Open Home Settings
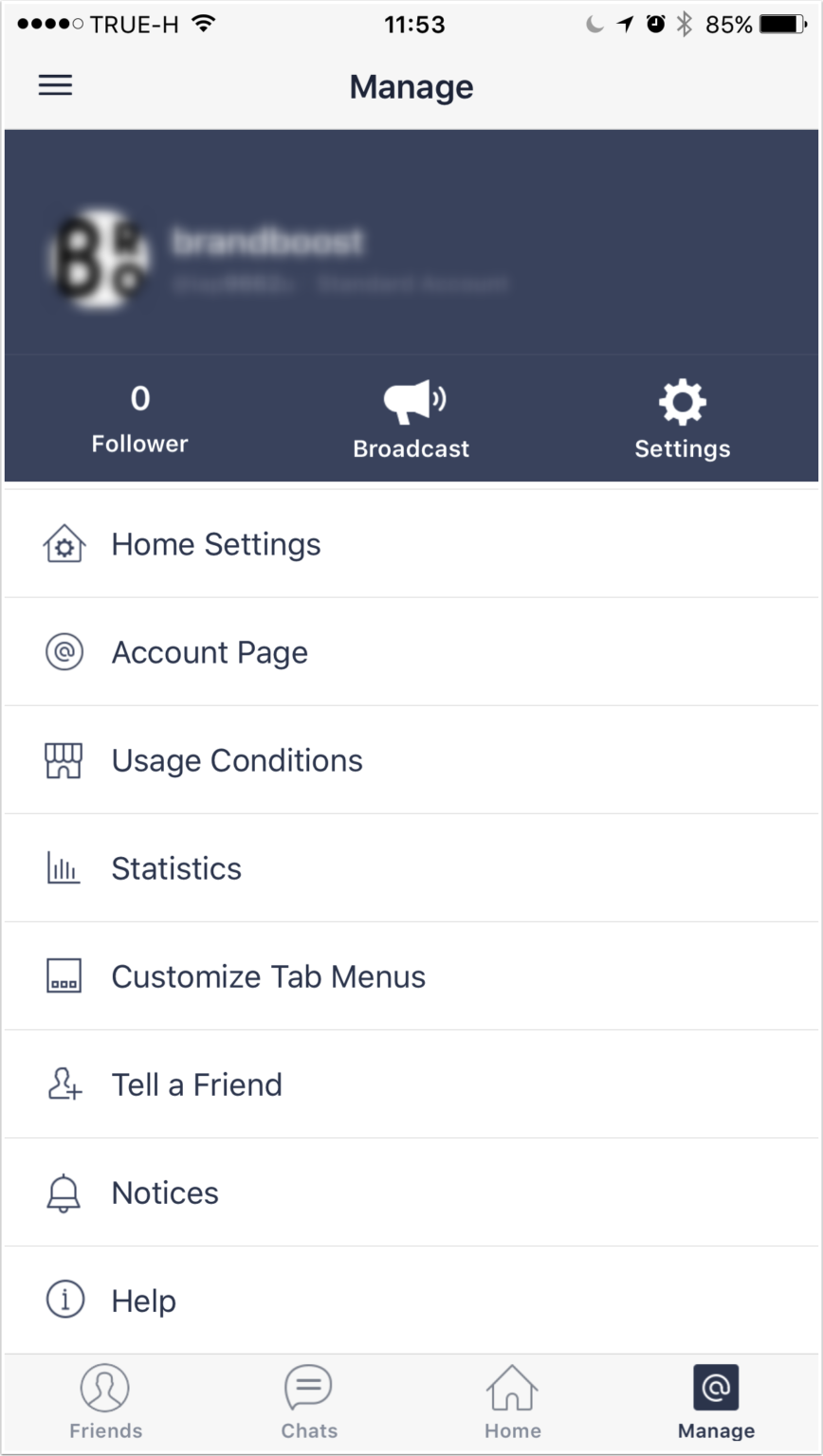The width and height of the screenshot is (823, 1456). coord(411,544)
